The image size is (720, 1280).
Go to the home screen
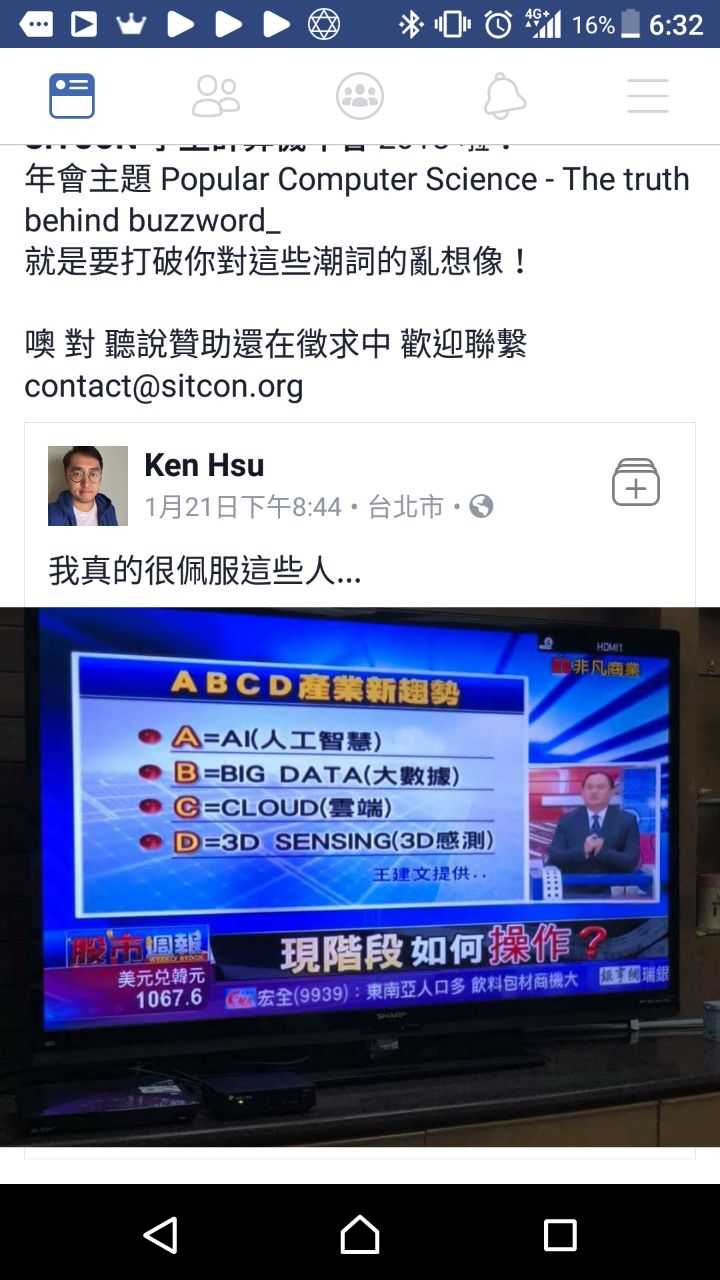(360, 1234)
